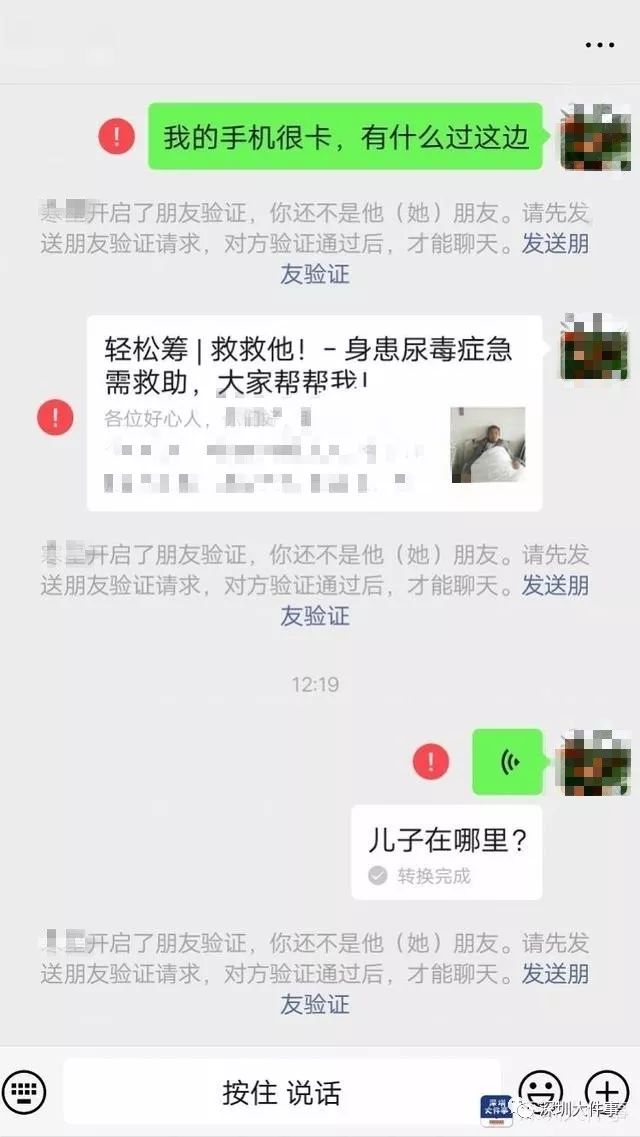Screen dimensions: 640x1137
Task: Open the 轻松筹 救救他 shared link card
Action: [314, 413]
